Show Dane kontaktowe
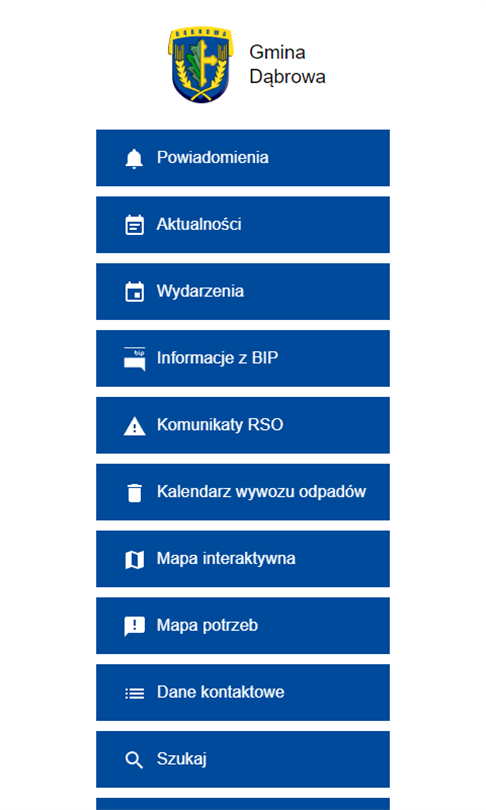The width and height of the screenshot is (486, 810). coord(243,693)
